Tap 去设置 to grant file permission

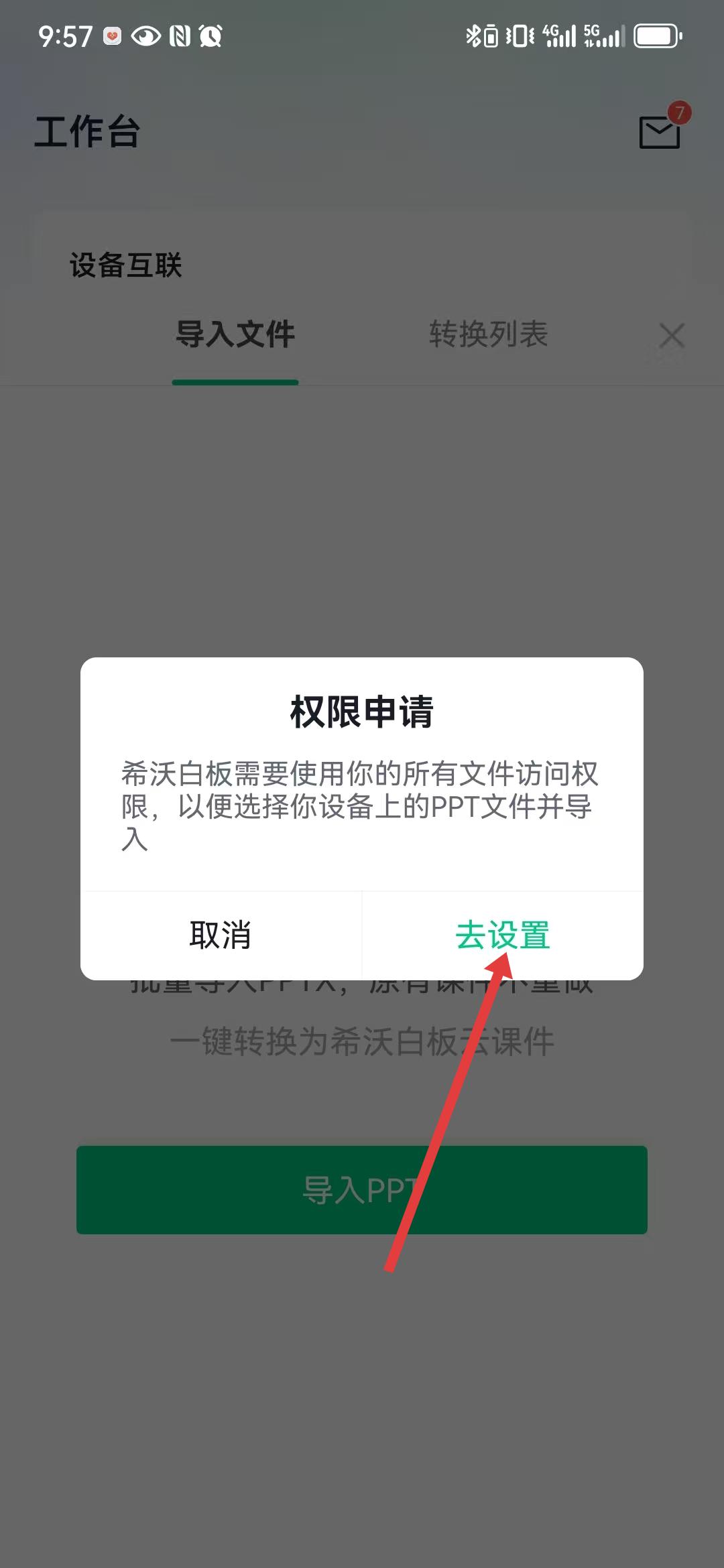point(503,935)
